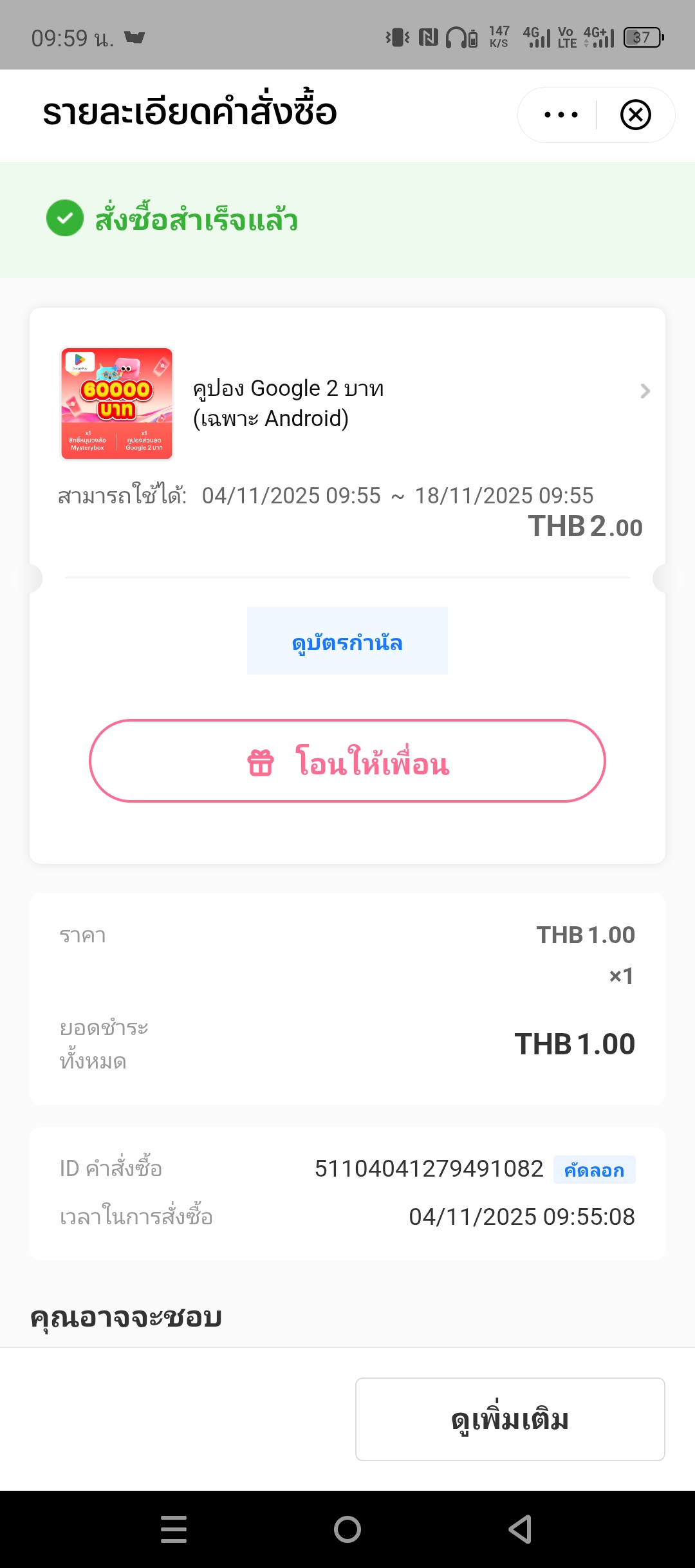Copy the order ID with คัดลอก
The height and width of the screenshot is (1568, 695).
594,1170
